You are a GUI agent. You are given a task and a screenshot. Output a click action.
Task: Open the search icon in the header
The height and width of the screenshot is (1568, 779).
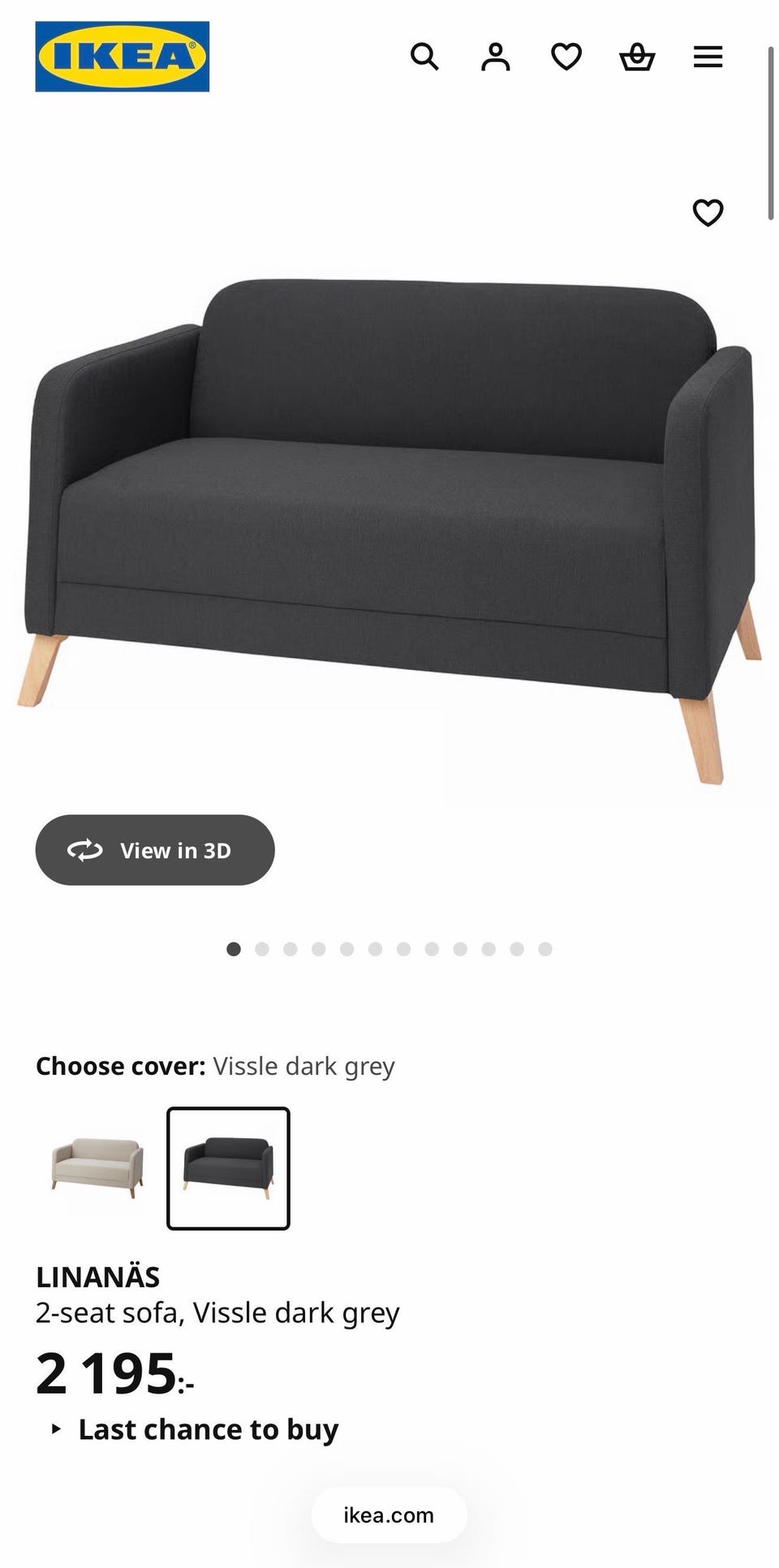(x=424, y=57)
